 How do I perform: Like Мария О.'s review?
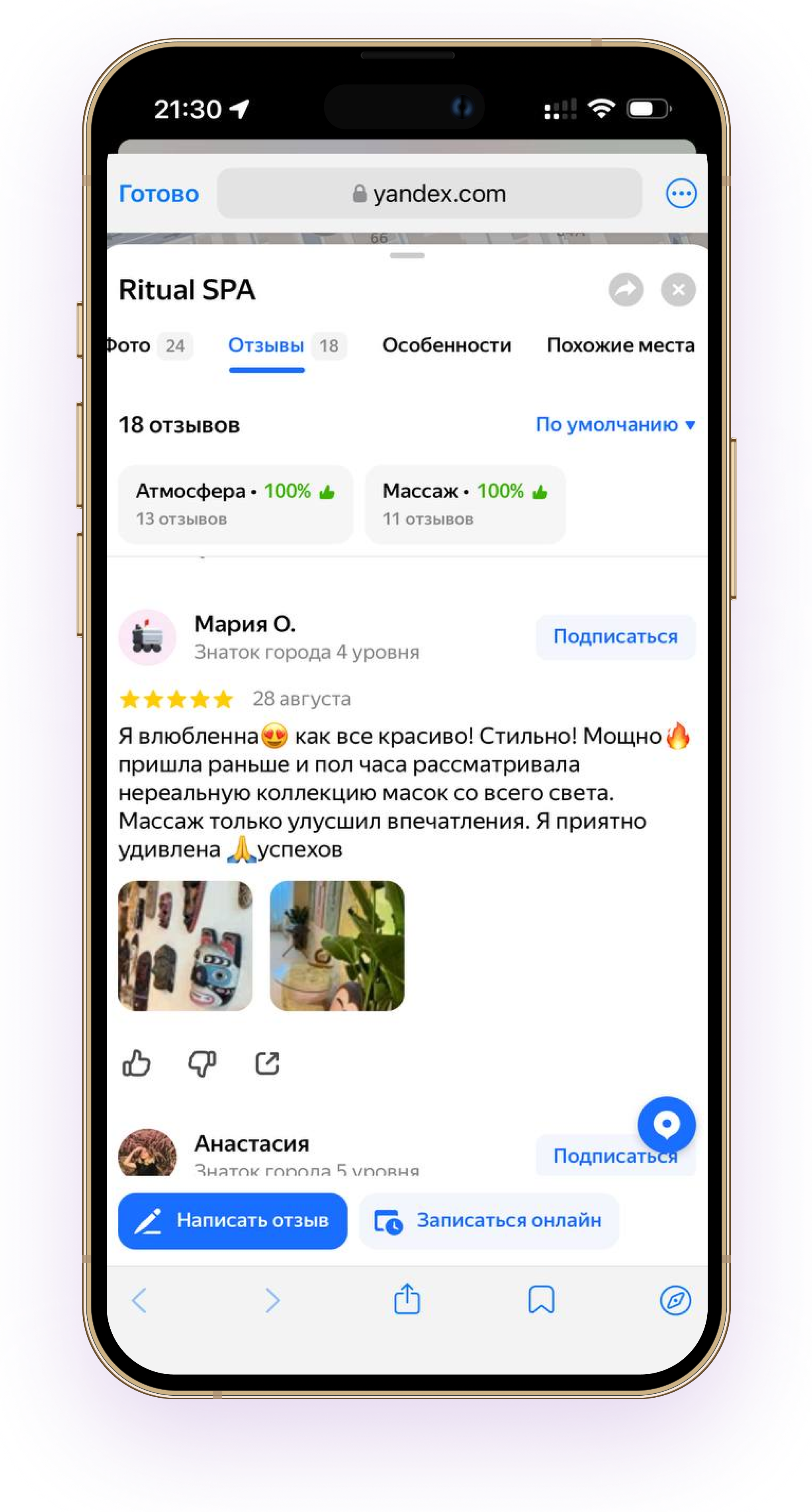(x=136, y=1063)
